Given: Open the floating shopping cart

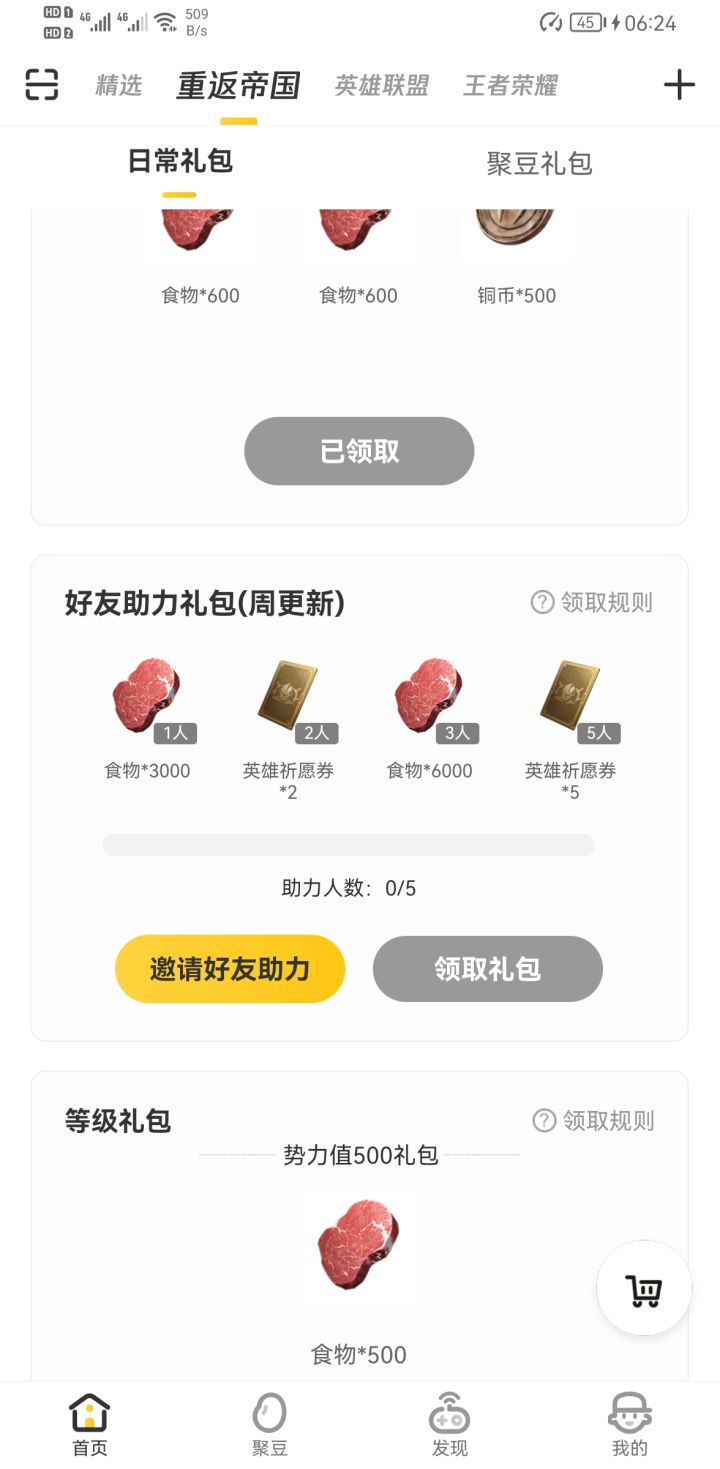Looking at the screenshot, I should point(644,1288).
